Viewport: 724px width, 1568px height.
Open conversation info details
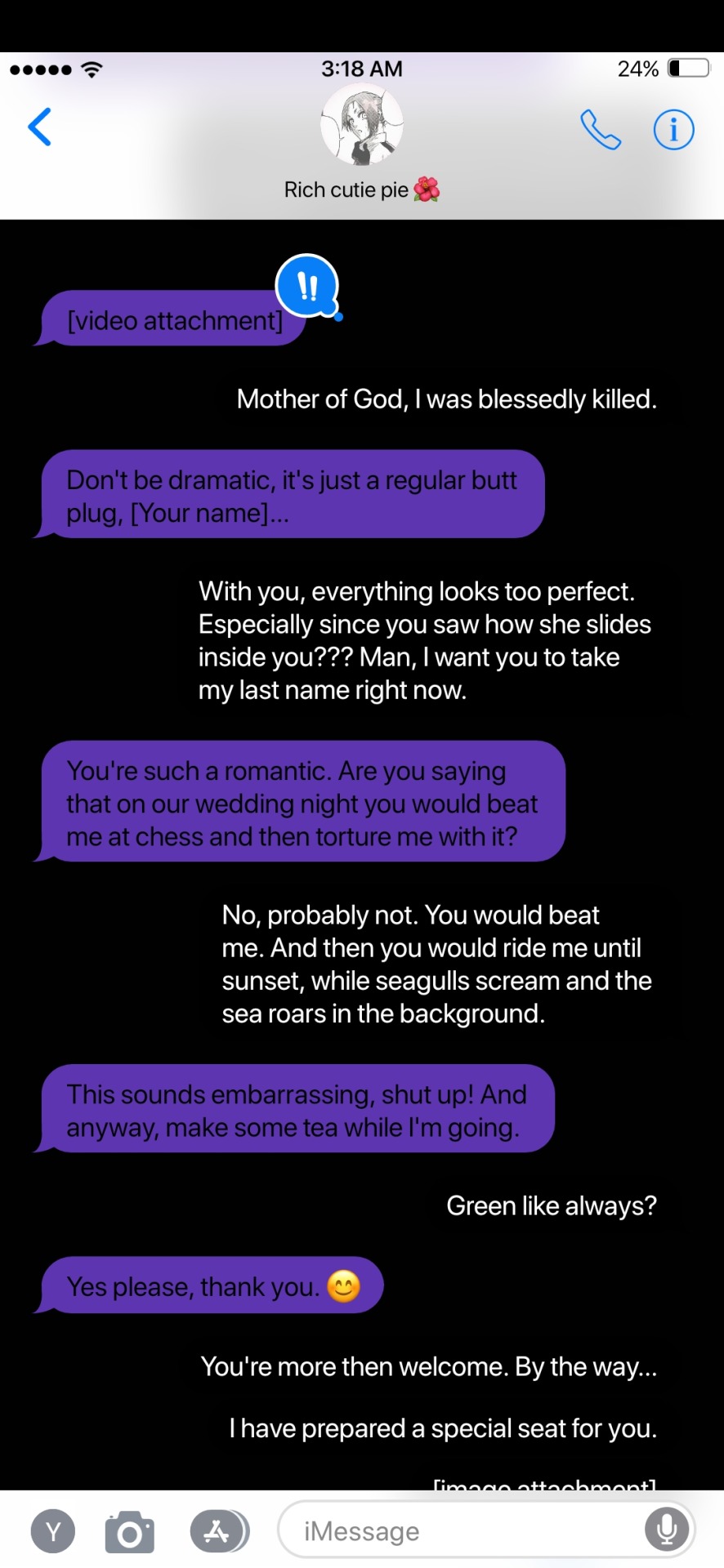[673, 130]
